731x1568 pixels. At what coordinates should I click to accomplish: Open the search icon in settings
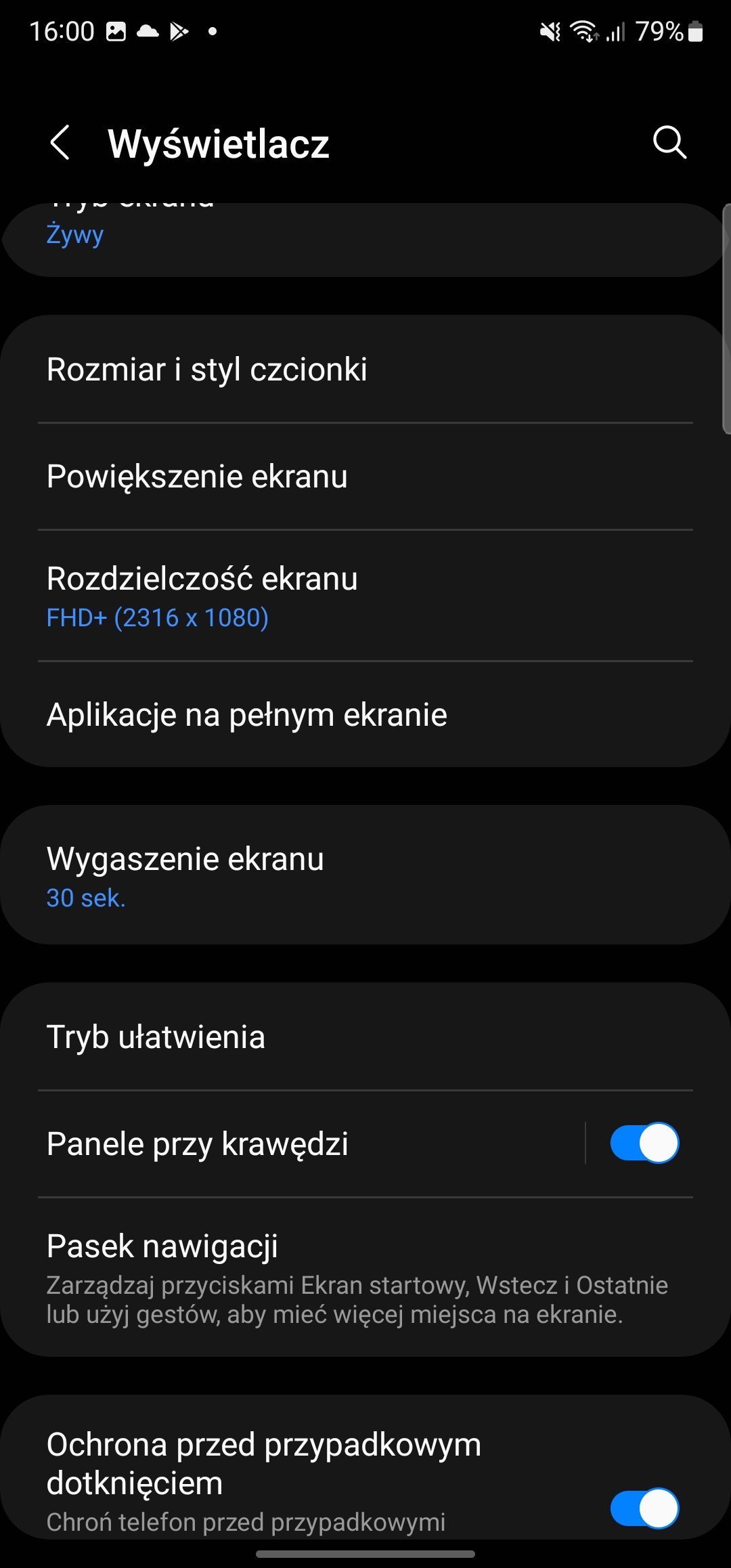[x=669, y=143]
